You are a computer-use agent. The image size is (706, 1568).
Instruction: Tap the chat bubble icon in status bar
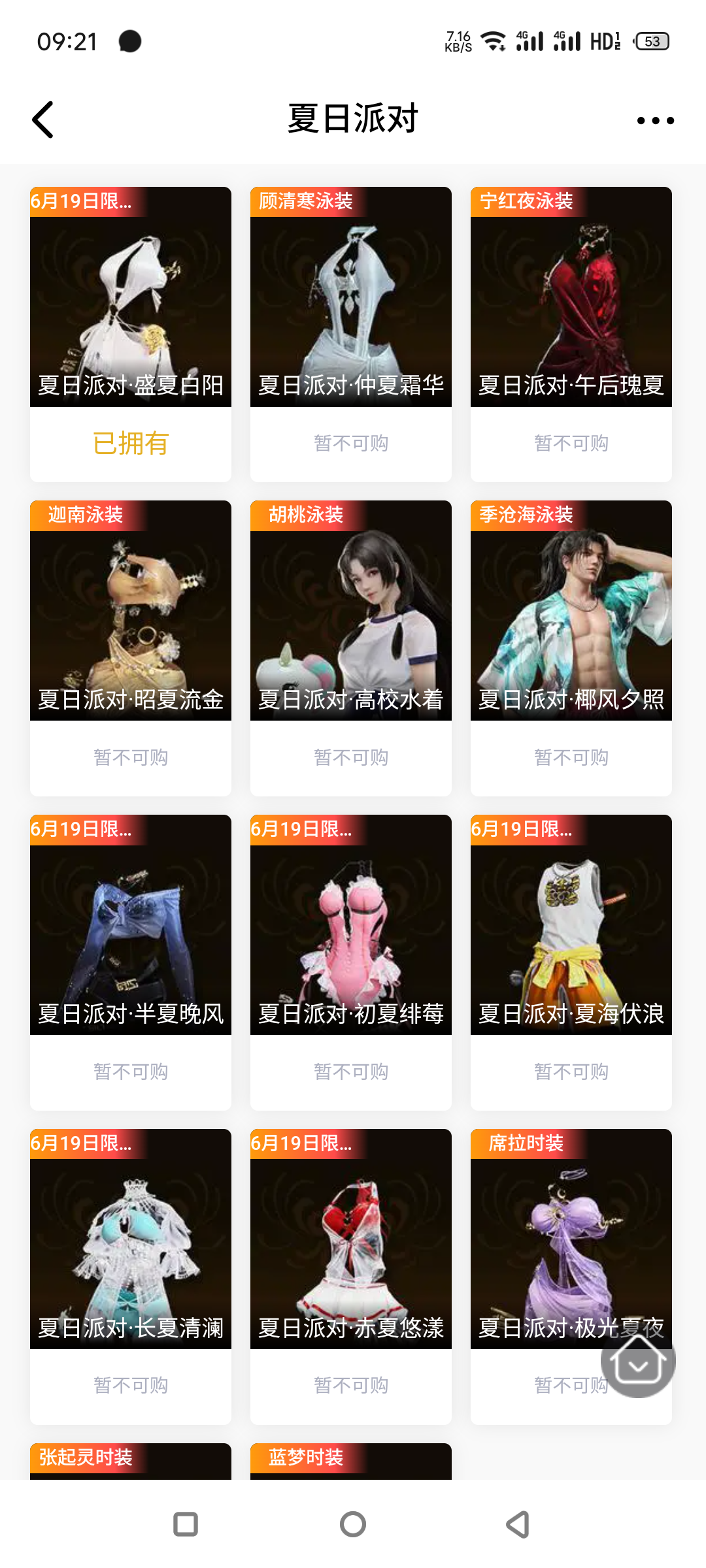[x=130, y=41]
